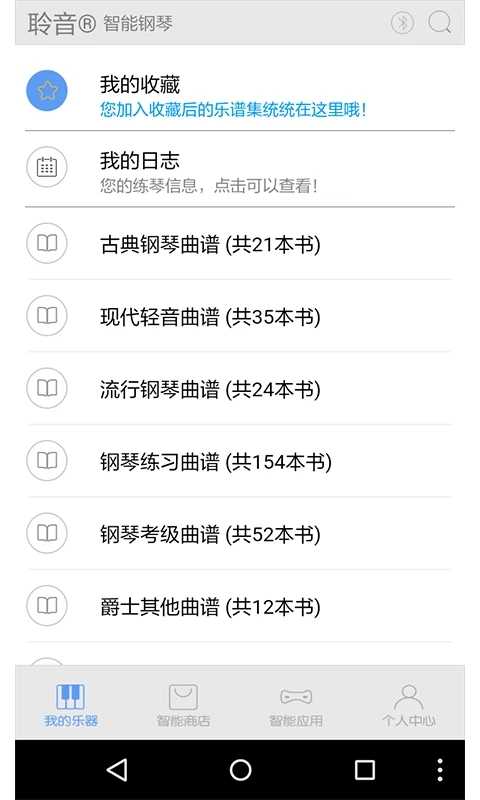480x800 pixels.
Task: Open 我的收藏 favorites
Action: pos(240,92)
